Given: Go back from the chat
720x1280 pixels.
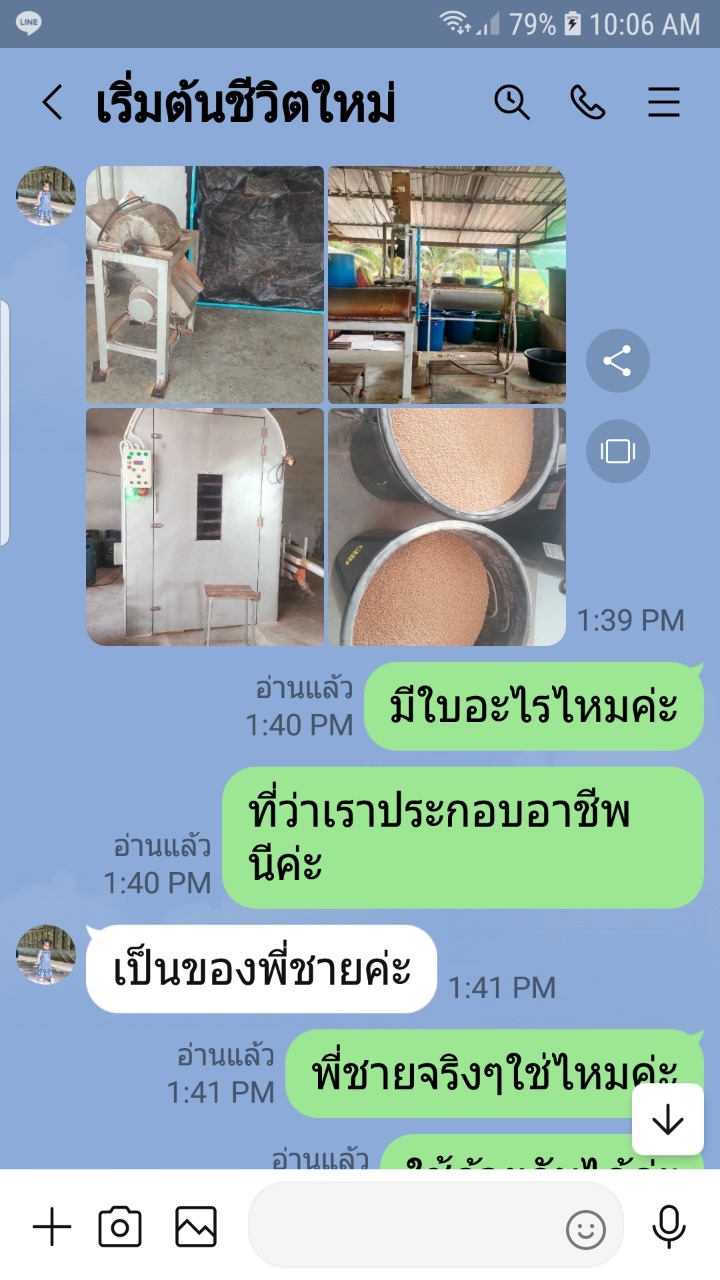Looking at the screenshot, I should tap(52, 103).
